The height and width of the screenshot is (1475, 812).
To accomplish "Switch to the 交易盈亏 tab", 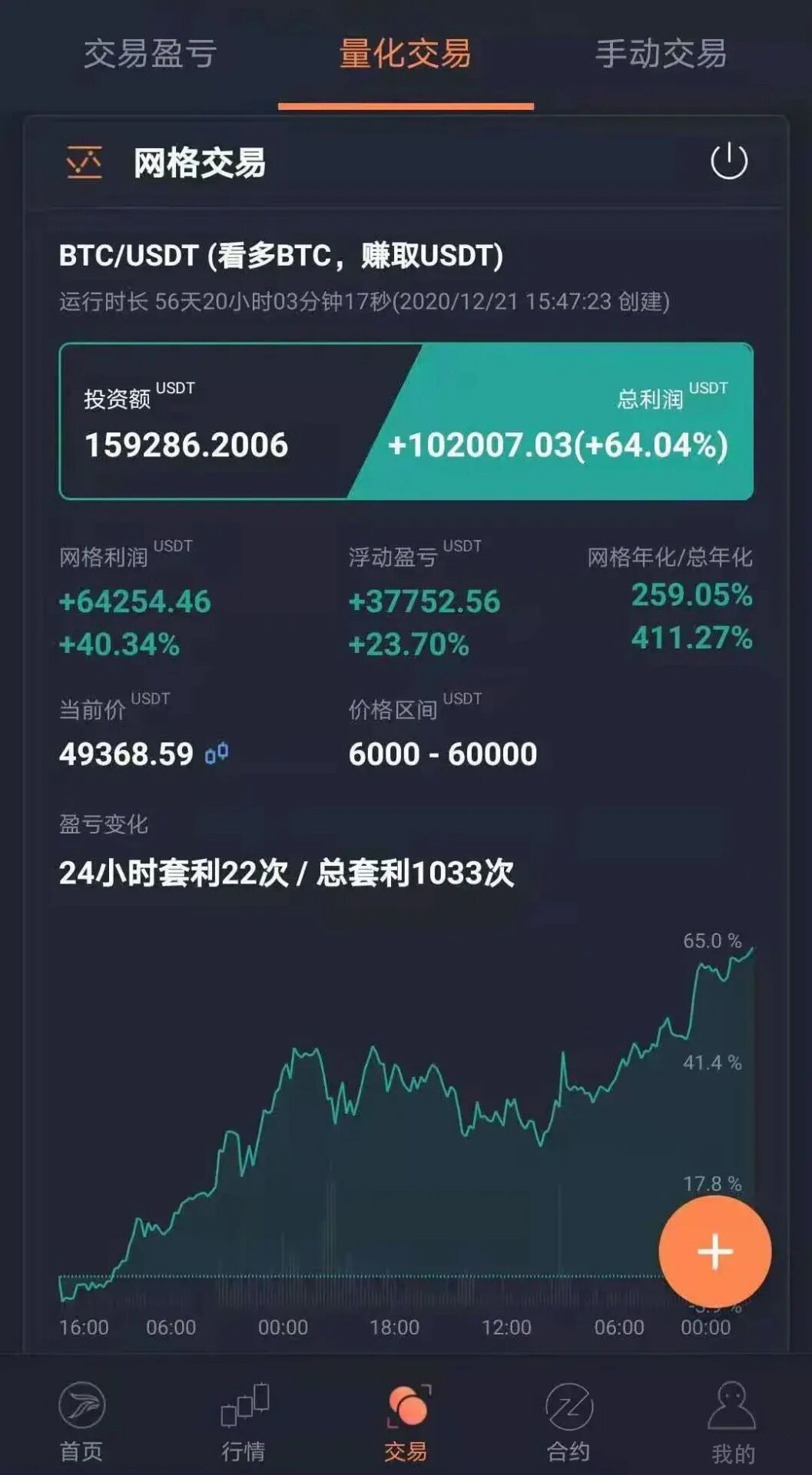I will (x=151, y=52).
